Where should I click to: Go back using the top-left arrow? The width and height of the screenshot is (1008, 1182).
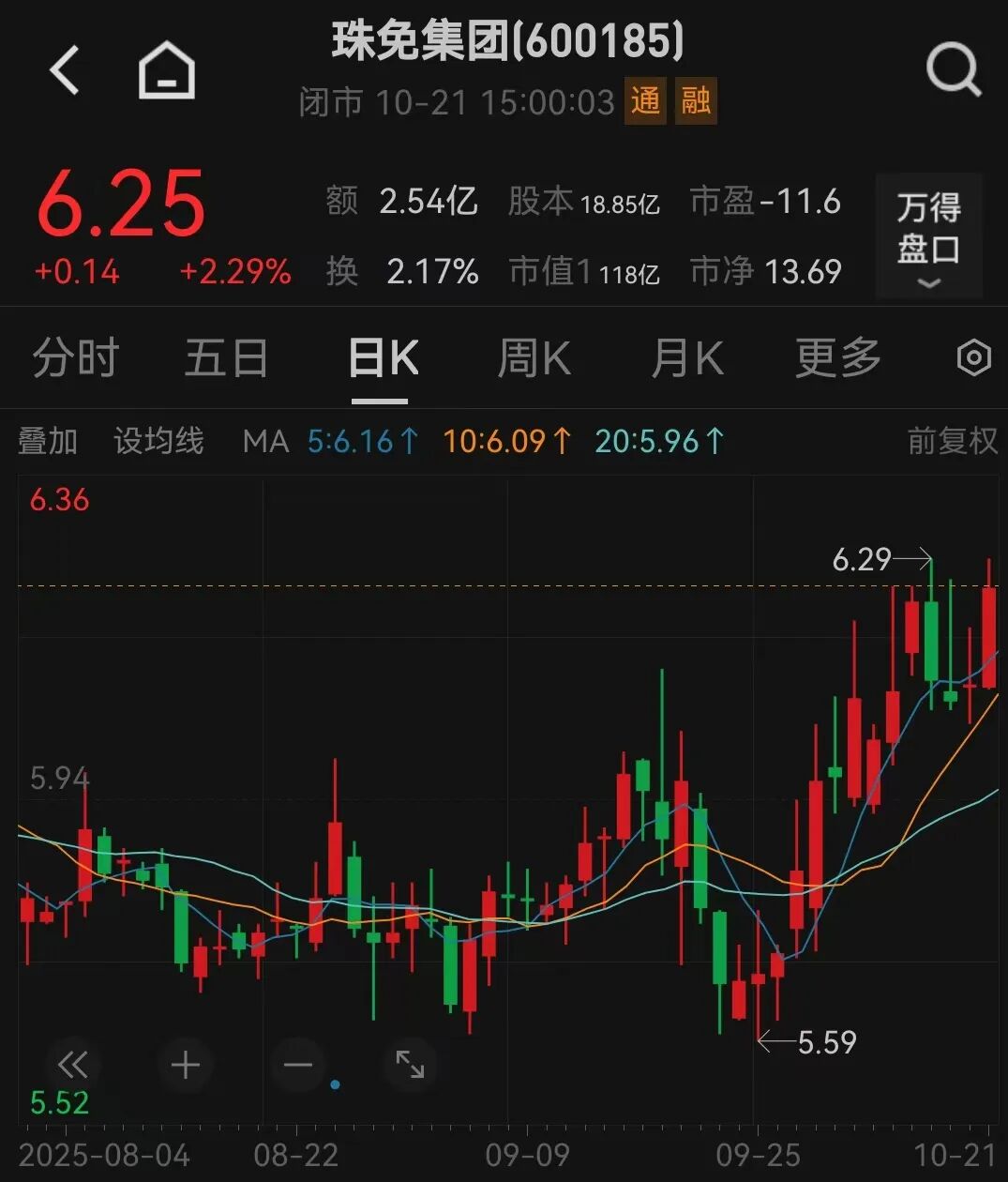tap(65, 70)
